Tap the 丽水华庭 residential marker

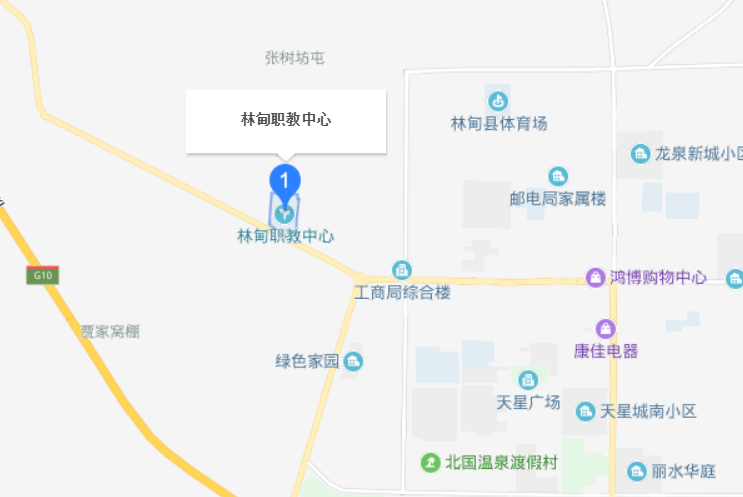[636, 470]
